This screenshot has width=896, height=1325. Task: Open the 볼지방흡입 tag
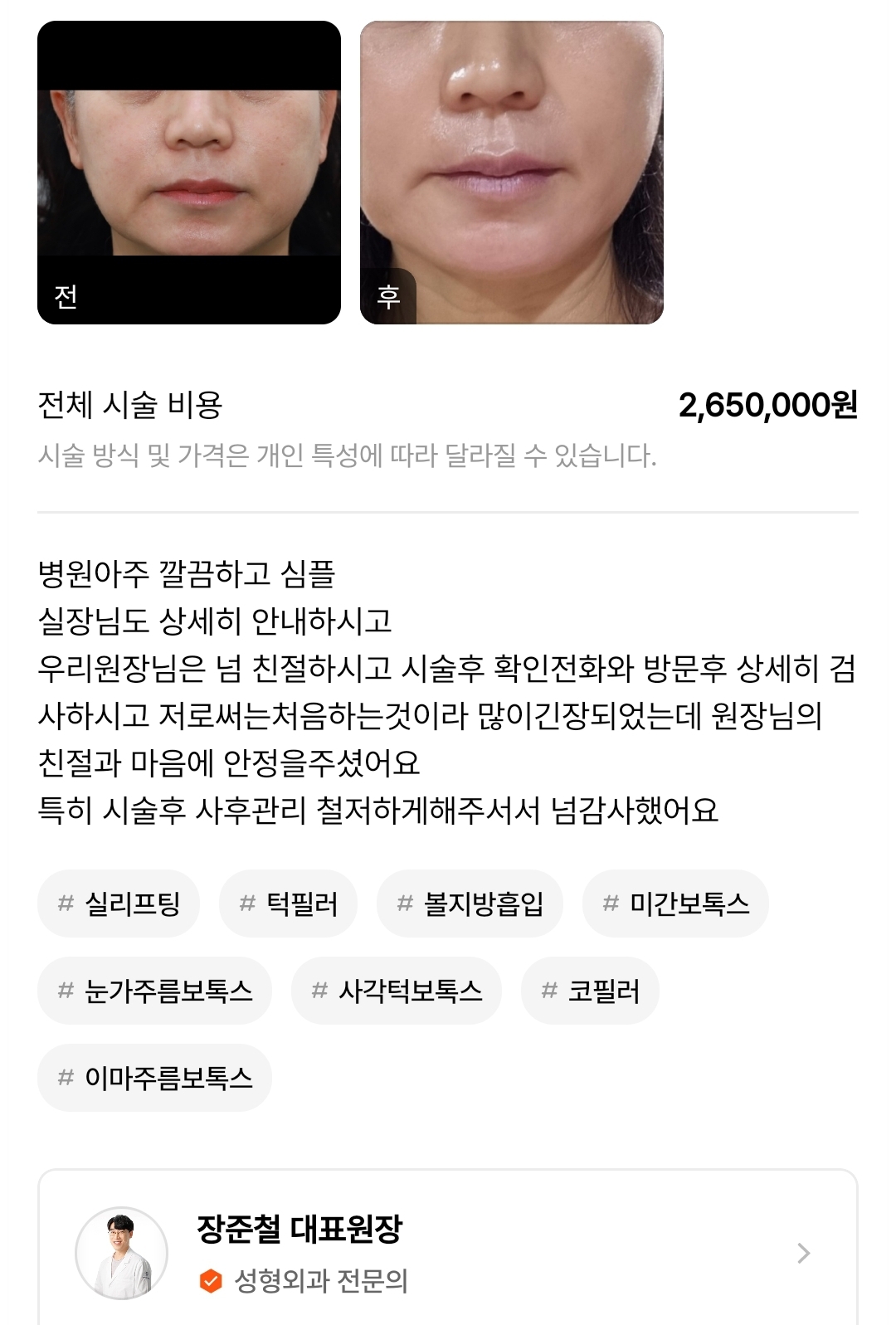click(x=470, y=904)
